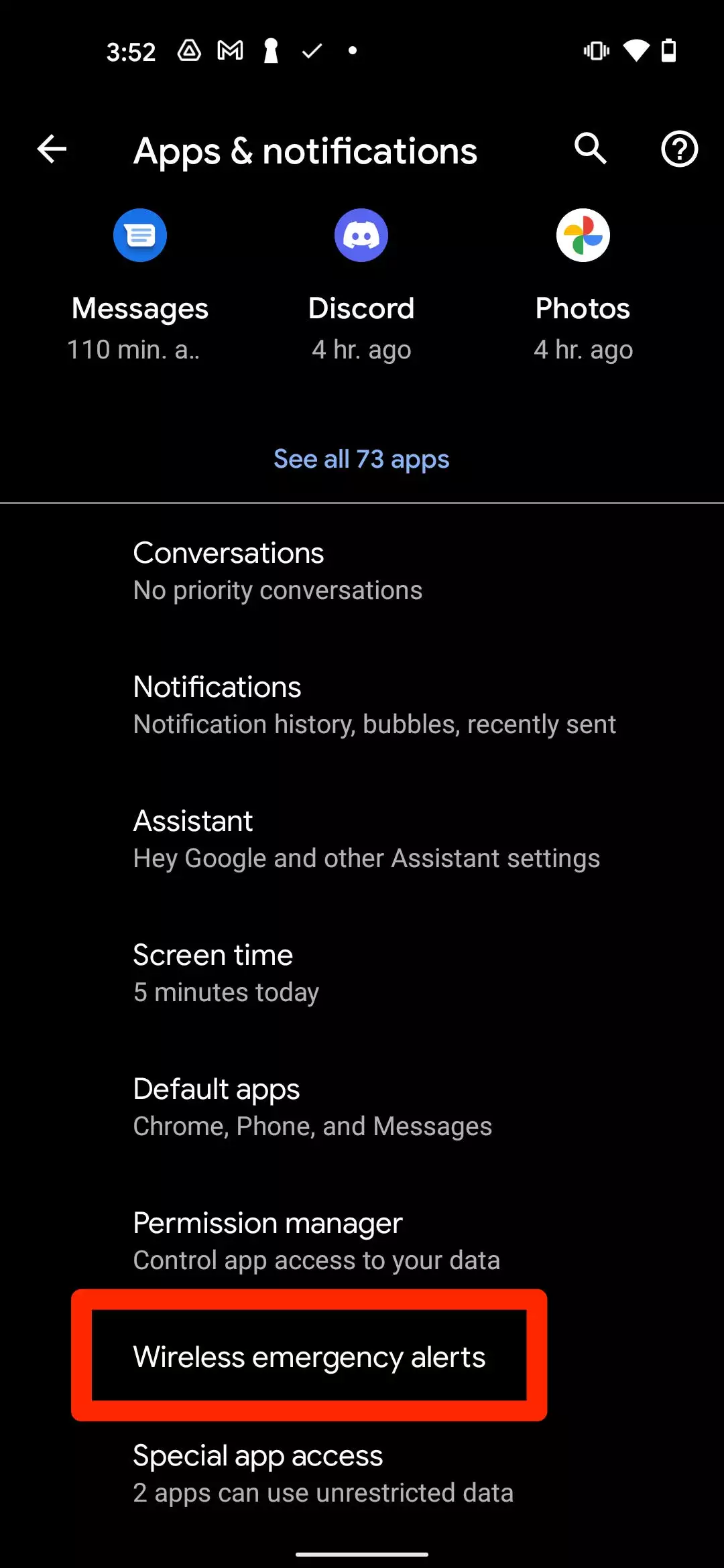
Task: Open Assistant settings
Action: (x=362, y=839)
